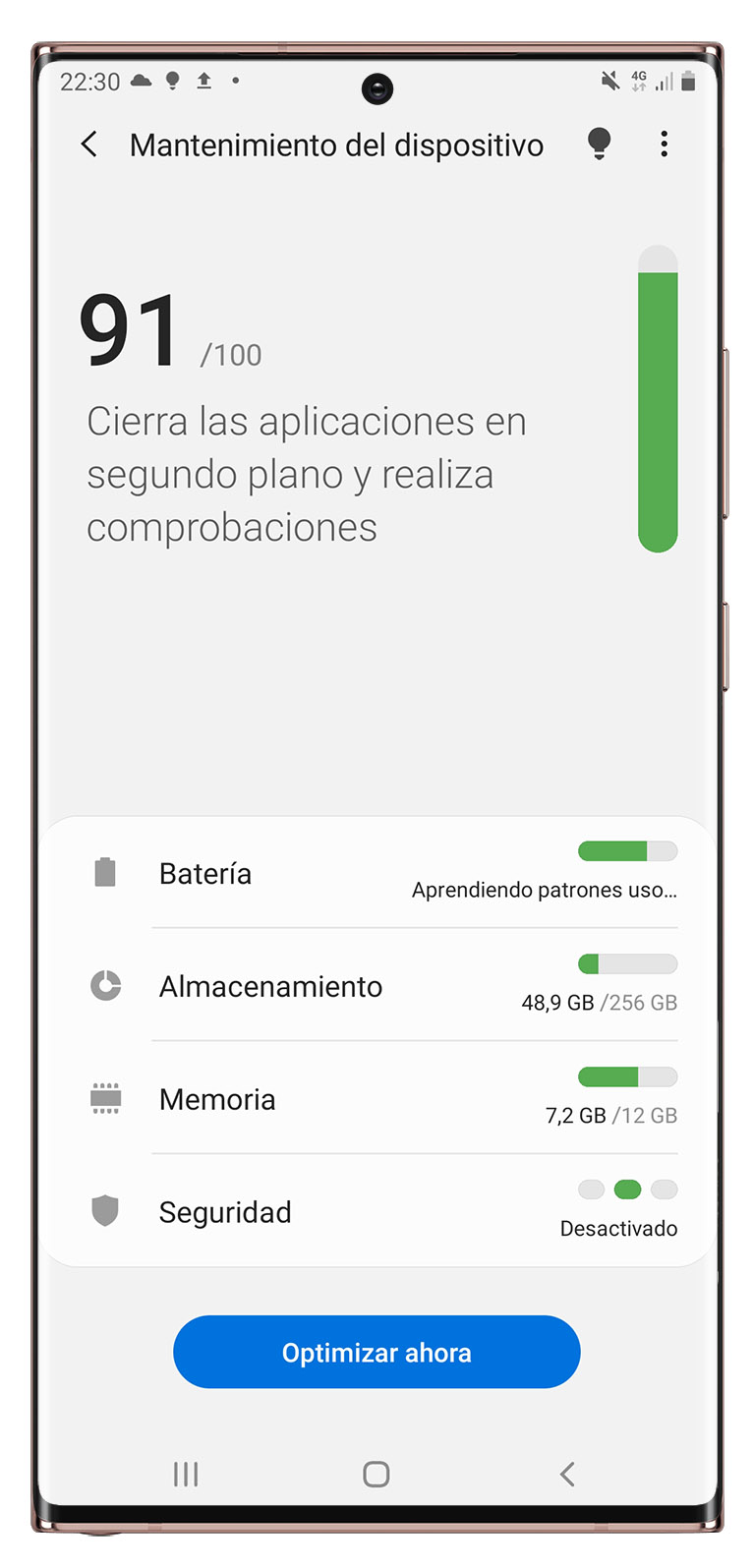Open the Memoria row
Image resolution: width=753 pixels, height=1568 pixels.
(376, 1098)
